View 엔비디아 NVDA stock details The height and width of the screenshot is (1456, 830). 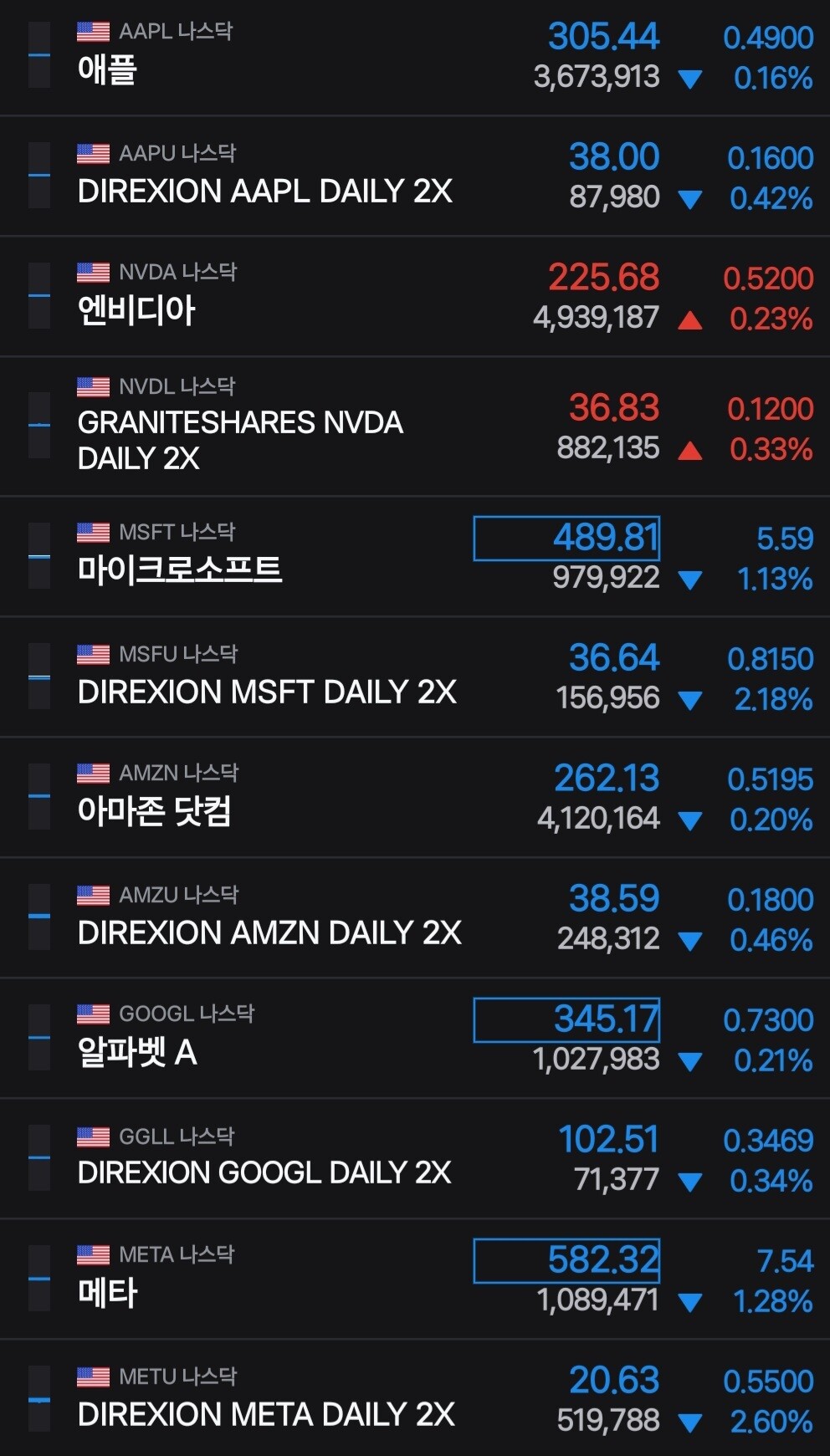[x=415, y=296]
